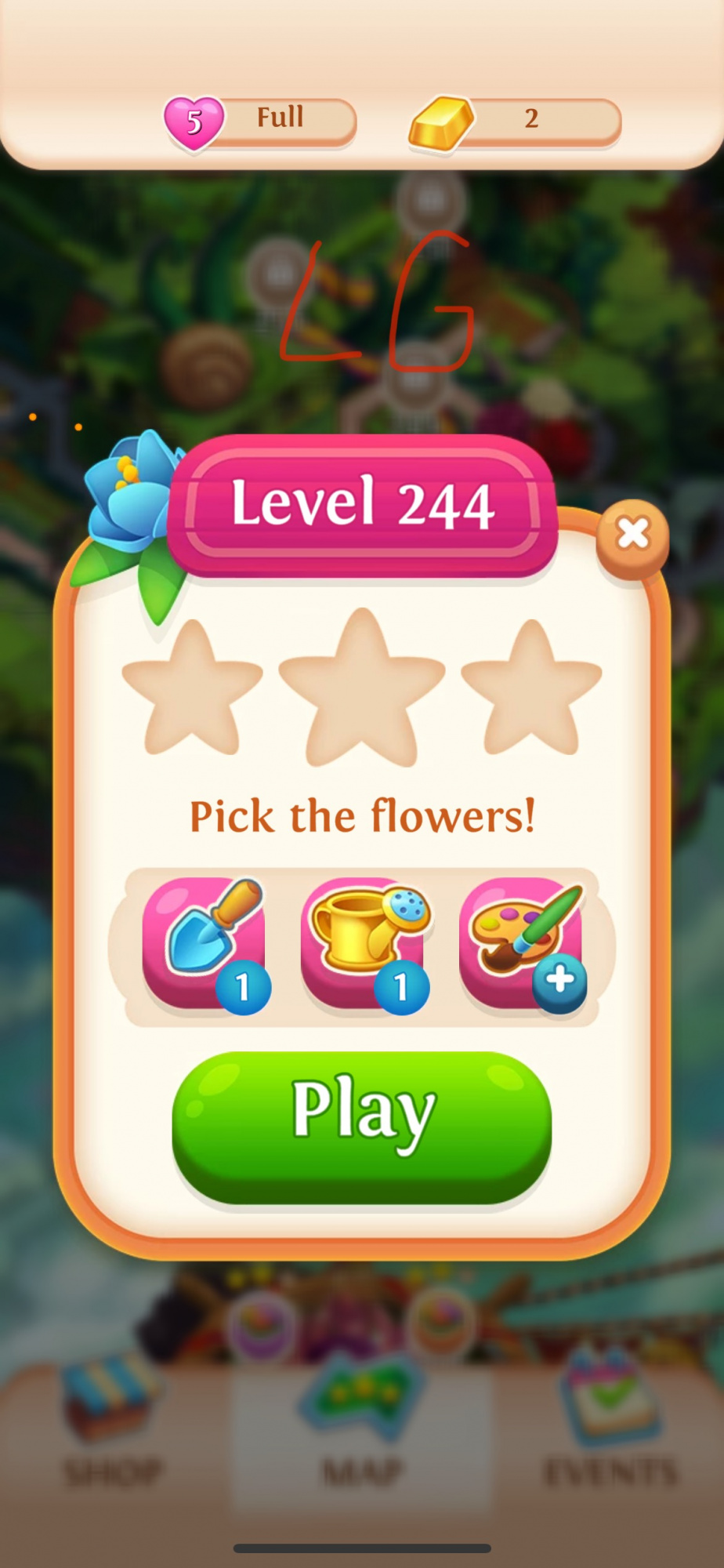
Task: Open the gold bars balance
Action: (x=516, y=121)
